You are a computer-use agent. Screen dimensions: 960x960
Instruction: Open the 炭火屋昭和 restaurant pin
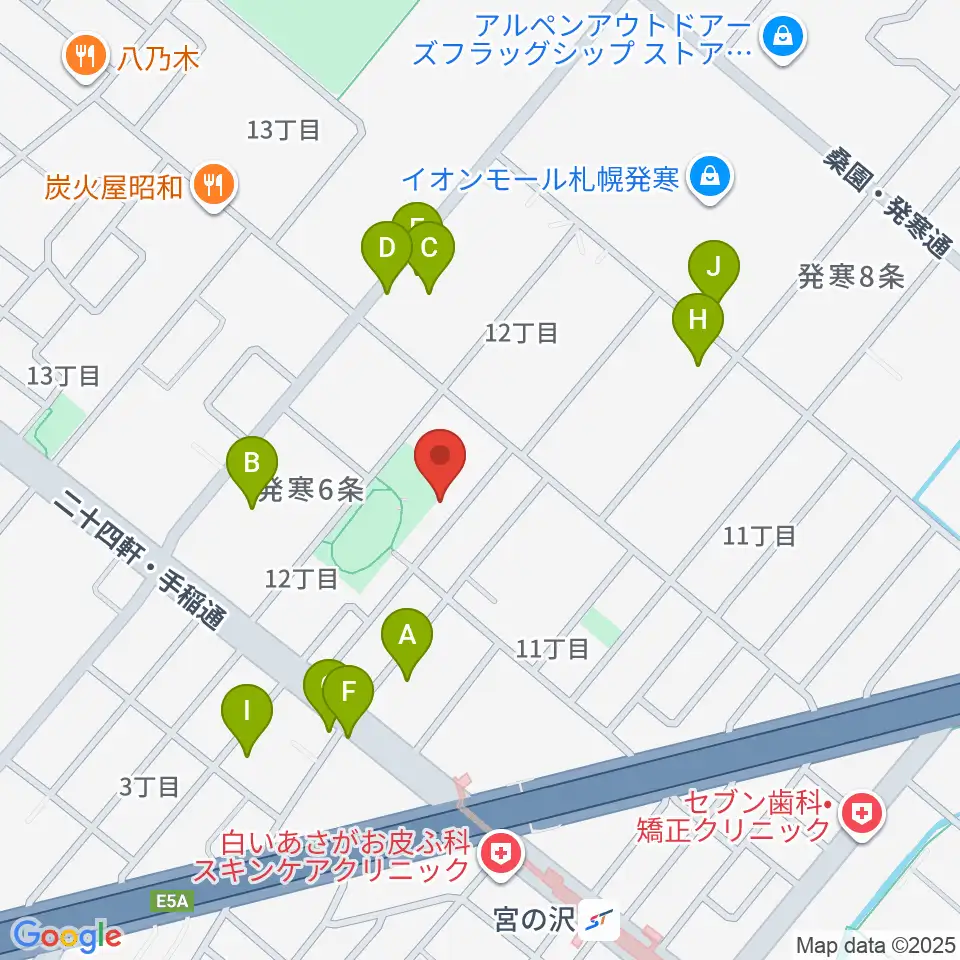point(213,185)
